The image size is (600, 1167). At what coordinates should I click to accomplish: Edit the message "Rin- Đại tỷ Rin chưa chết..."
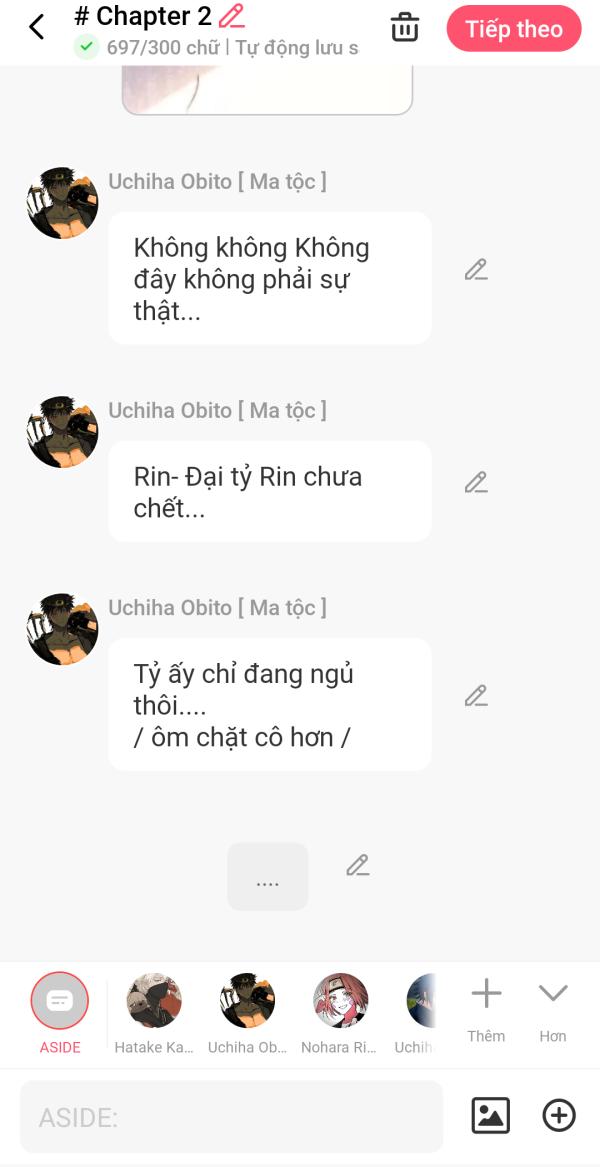click(x=476, y=483)
